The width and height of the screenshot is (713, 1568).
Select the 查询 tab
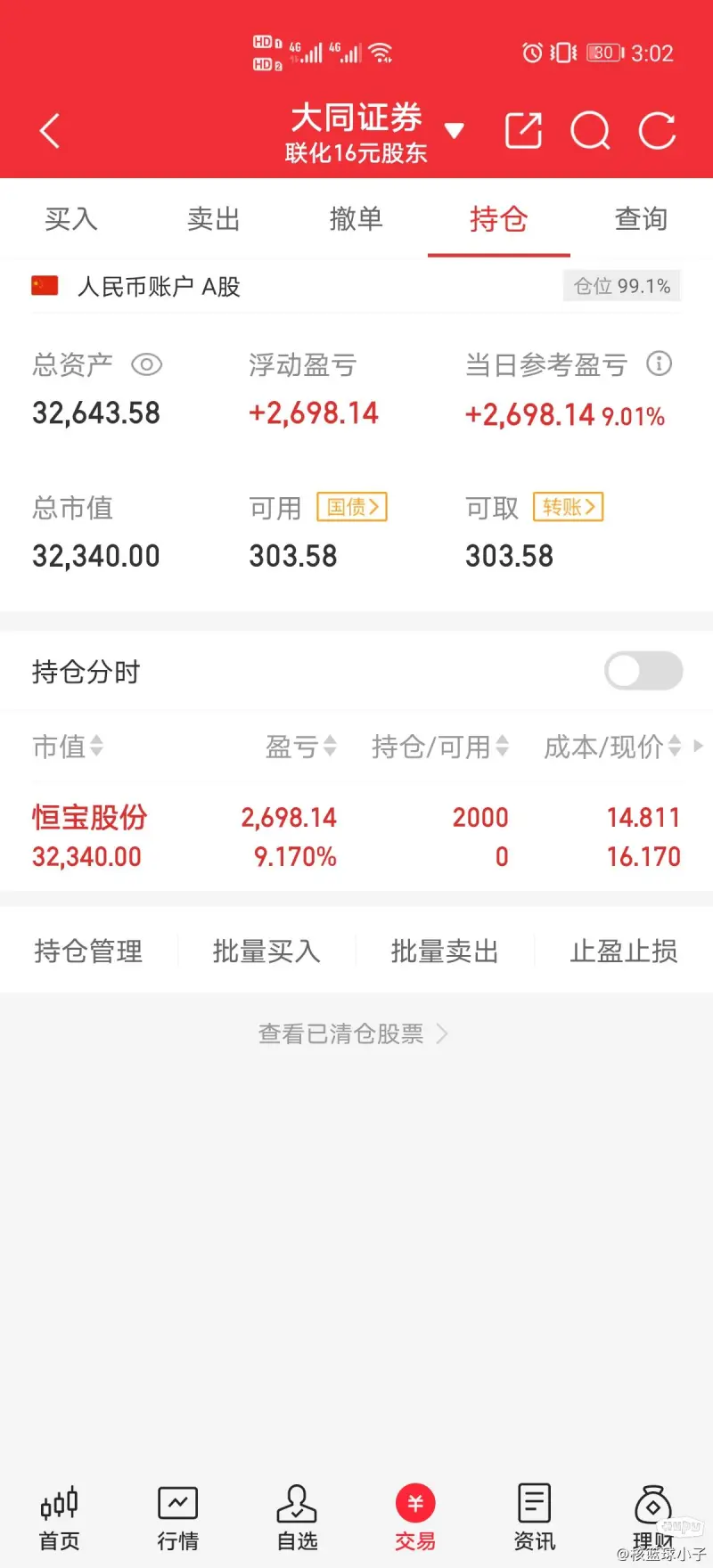[641, 219]
